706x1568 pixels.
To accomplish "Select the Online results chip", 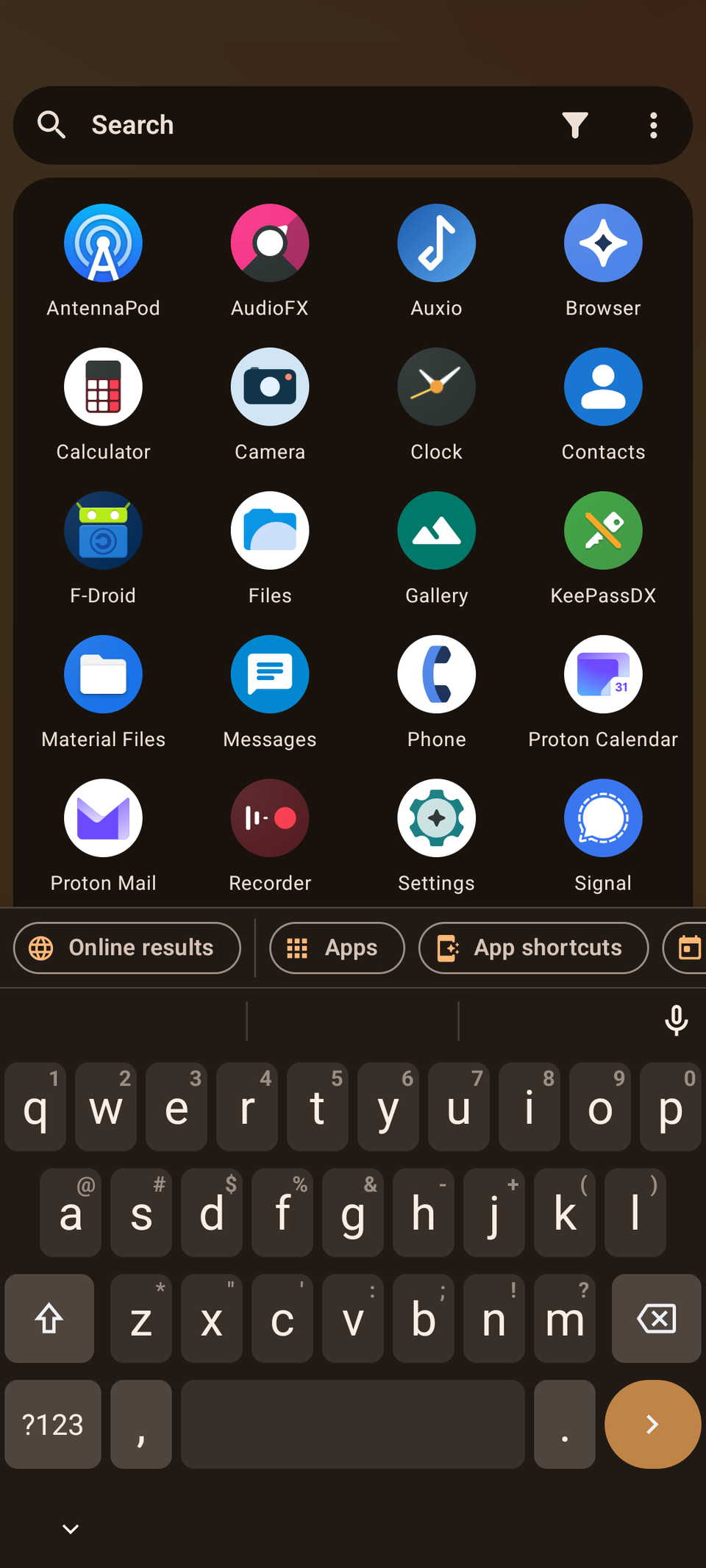I will pos(127,948).
